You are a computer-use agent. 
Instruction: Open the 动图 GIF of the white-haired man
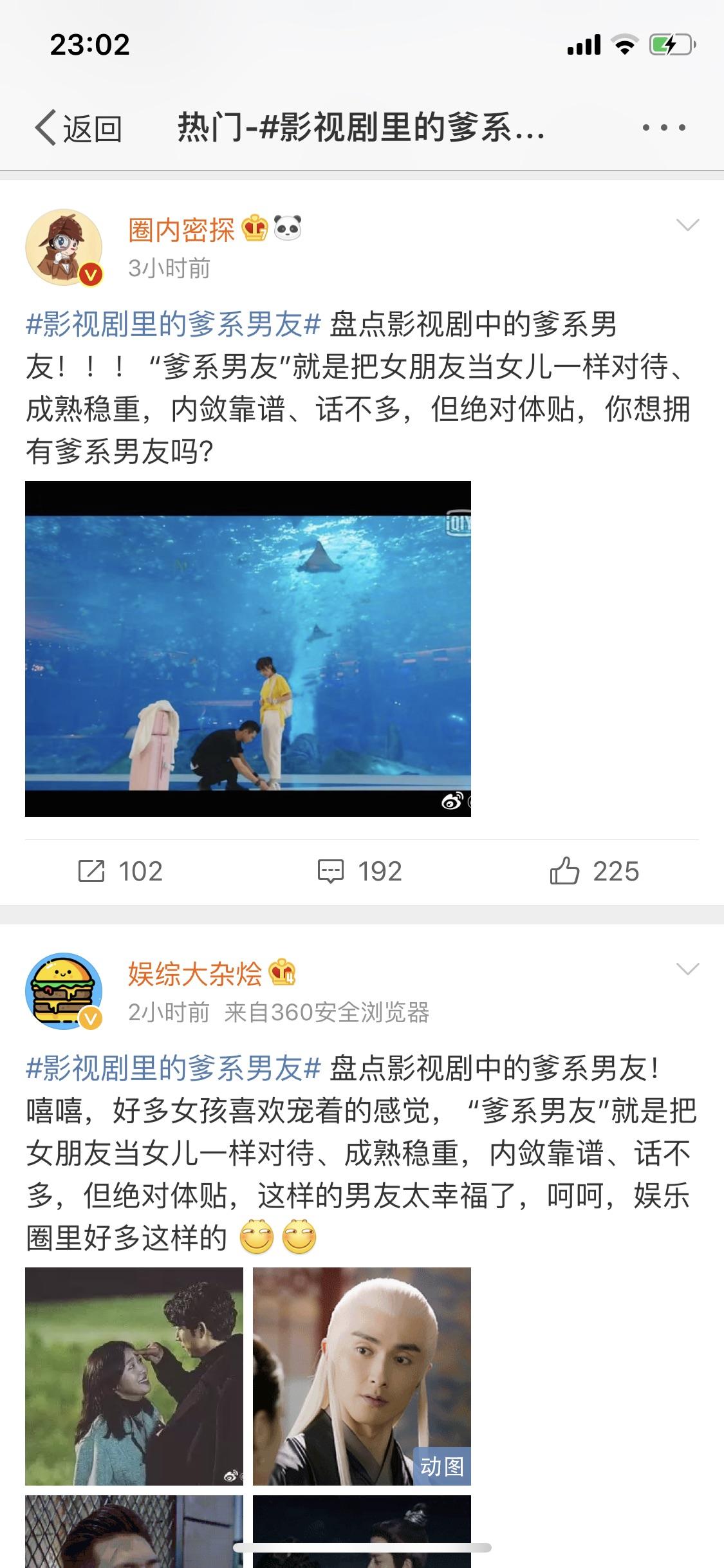click(362, 1376)
